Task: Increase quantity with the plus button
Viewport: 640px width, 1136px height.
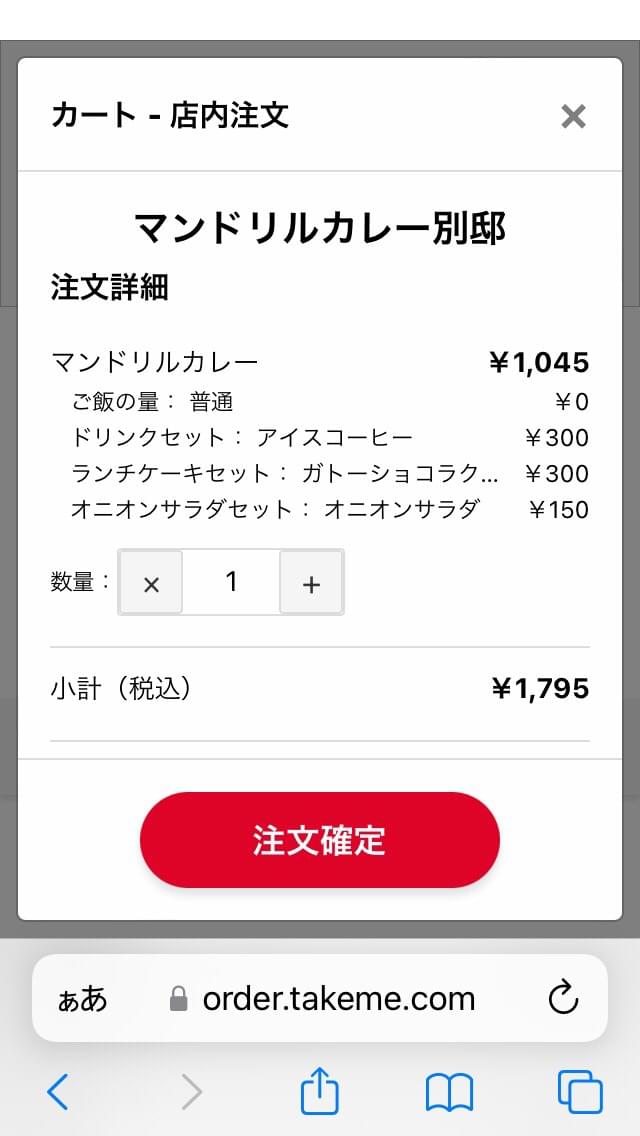Action: [311, 582]
